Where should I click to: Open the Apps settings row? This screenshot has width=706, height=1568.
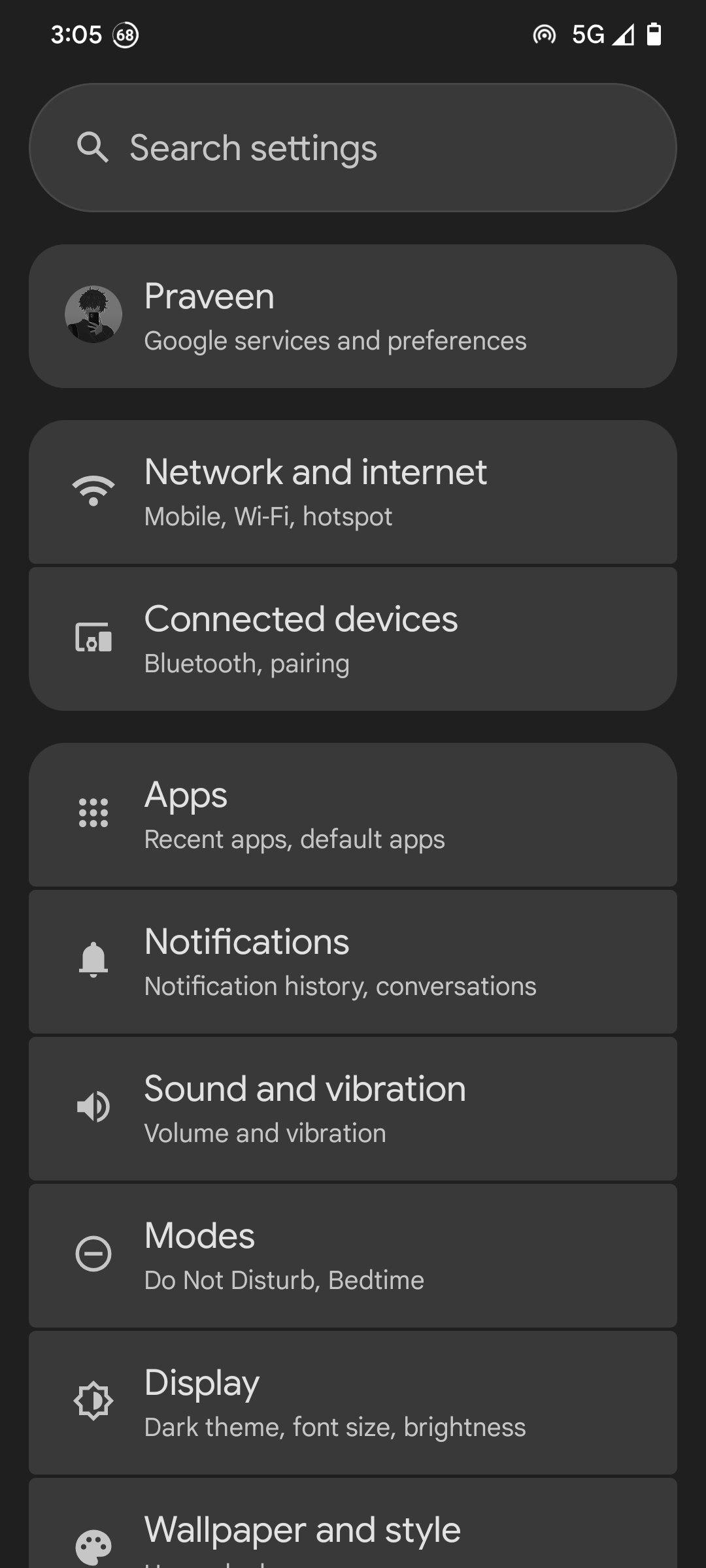(x=353, y=815)
